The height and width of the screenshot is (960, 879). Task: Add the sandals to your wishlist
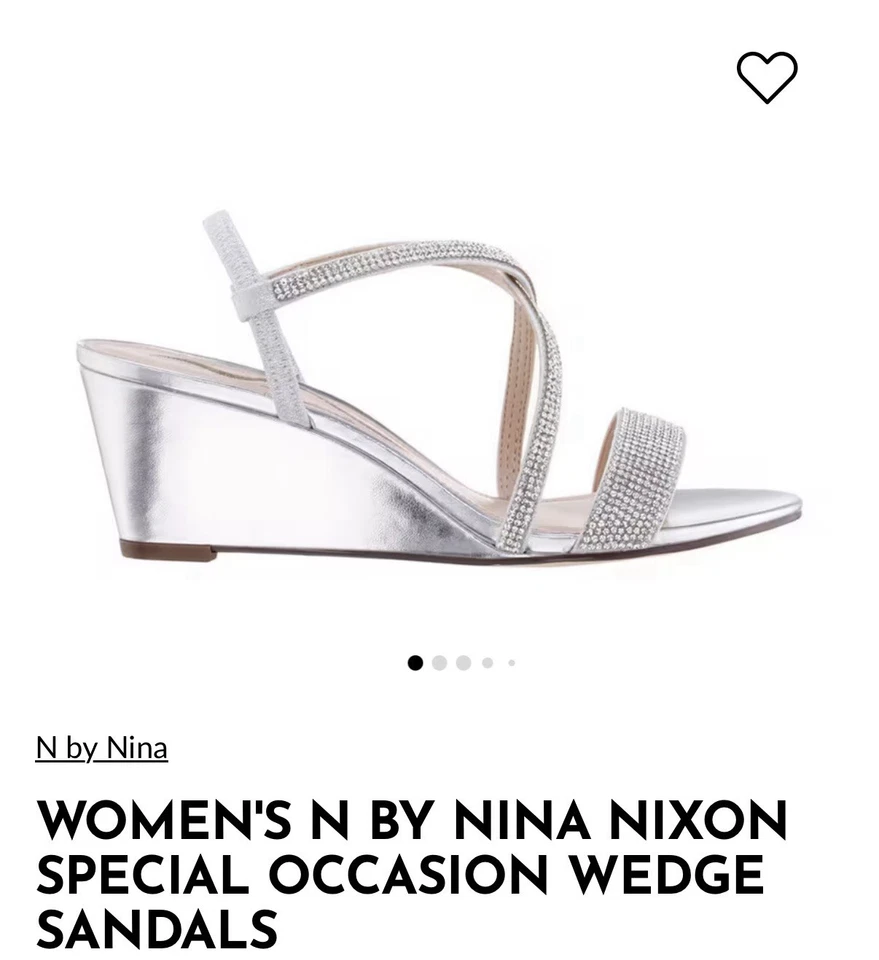[x=767, y=77]
